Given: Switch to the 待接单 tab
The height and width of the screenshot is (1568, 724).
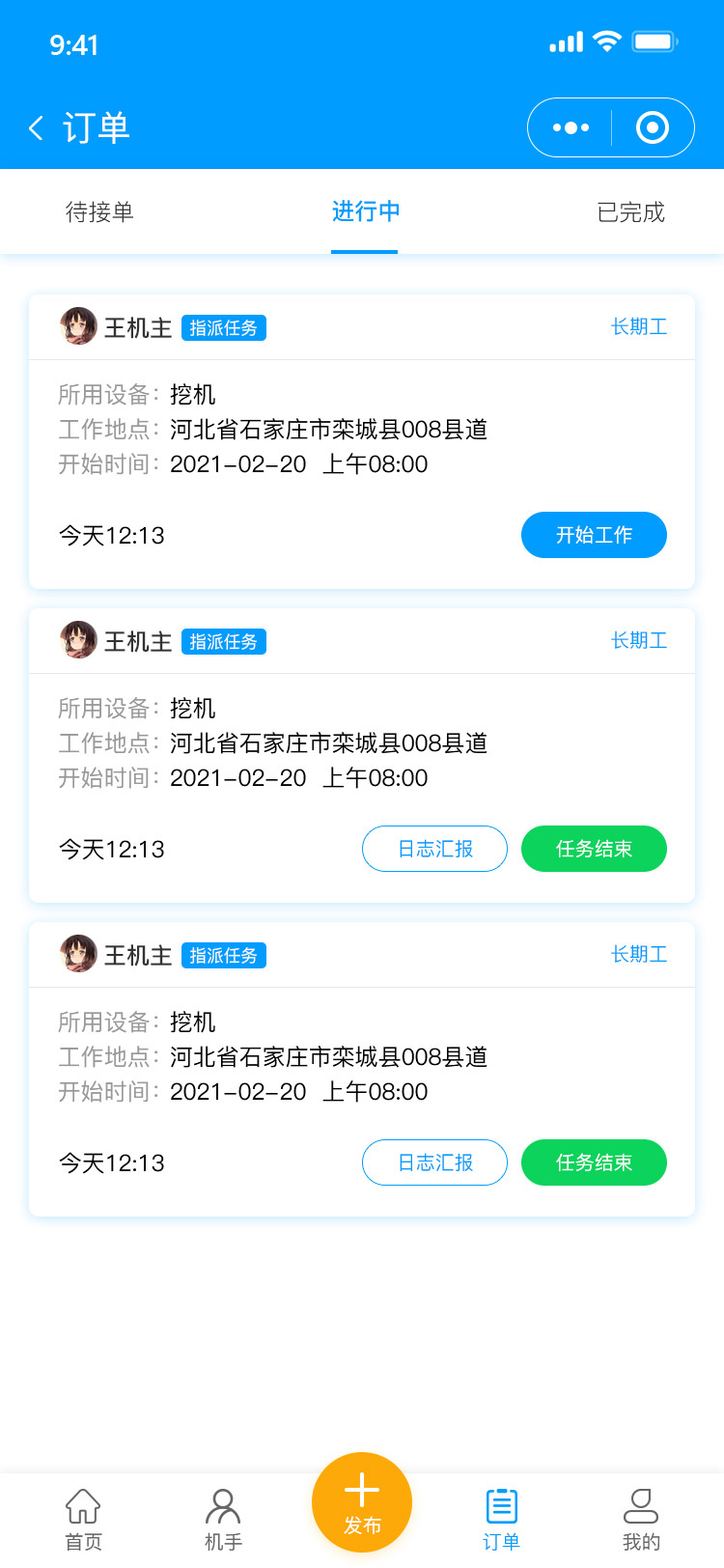Looking at the screenshot, I should point(99,211).
